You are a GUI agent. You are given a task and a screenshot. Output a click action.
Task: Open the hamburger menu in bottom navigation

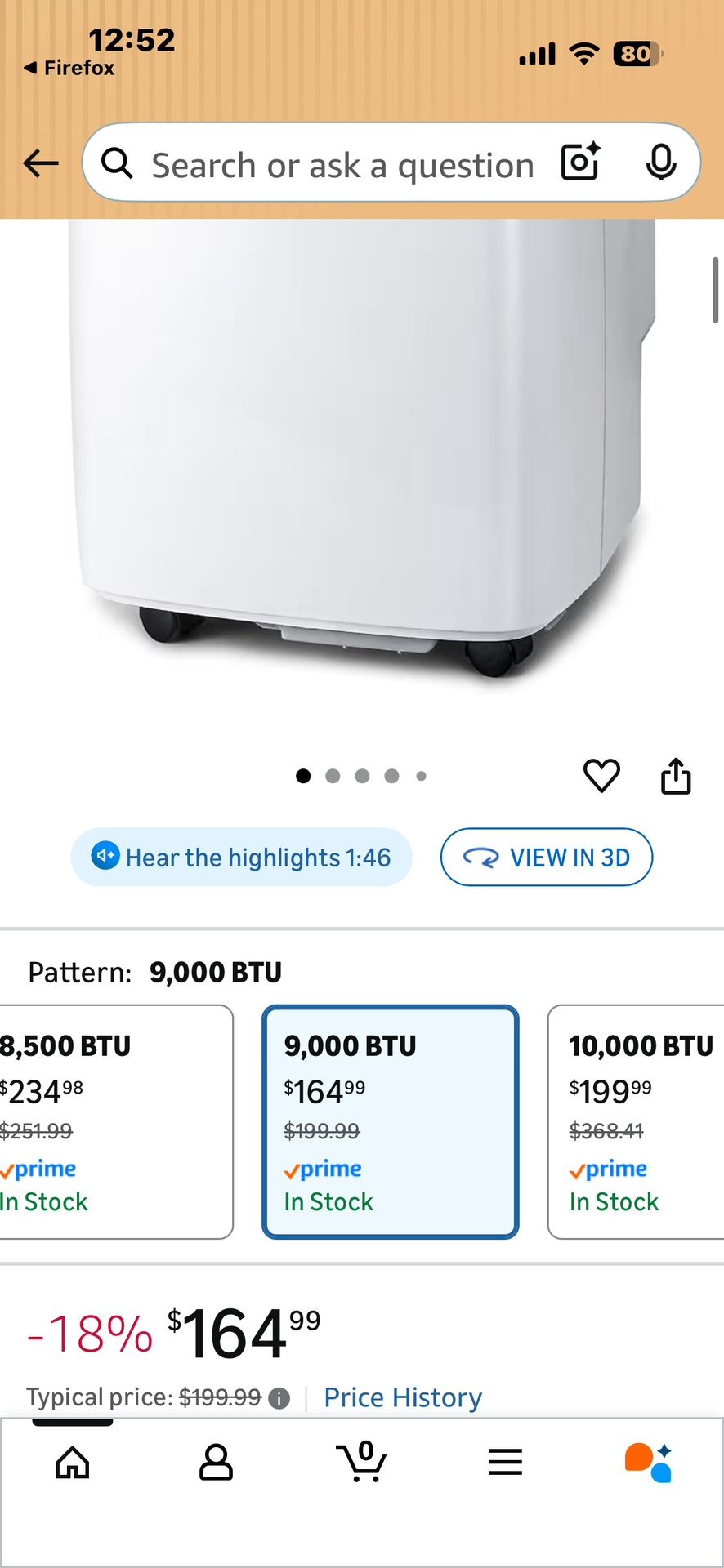click(505, 1462)
